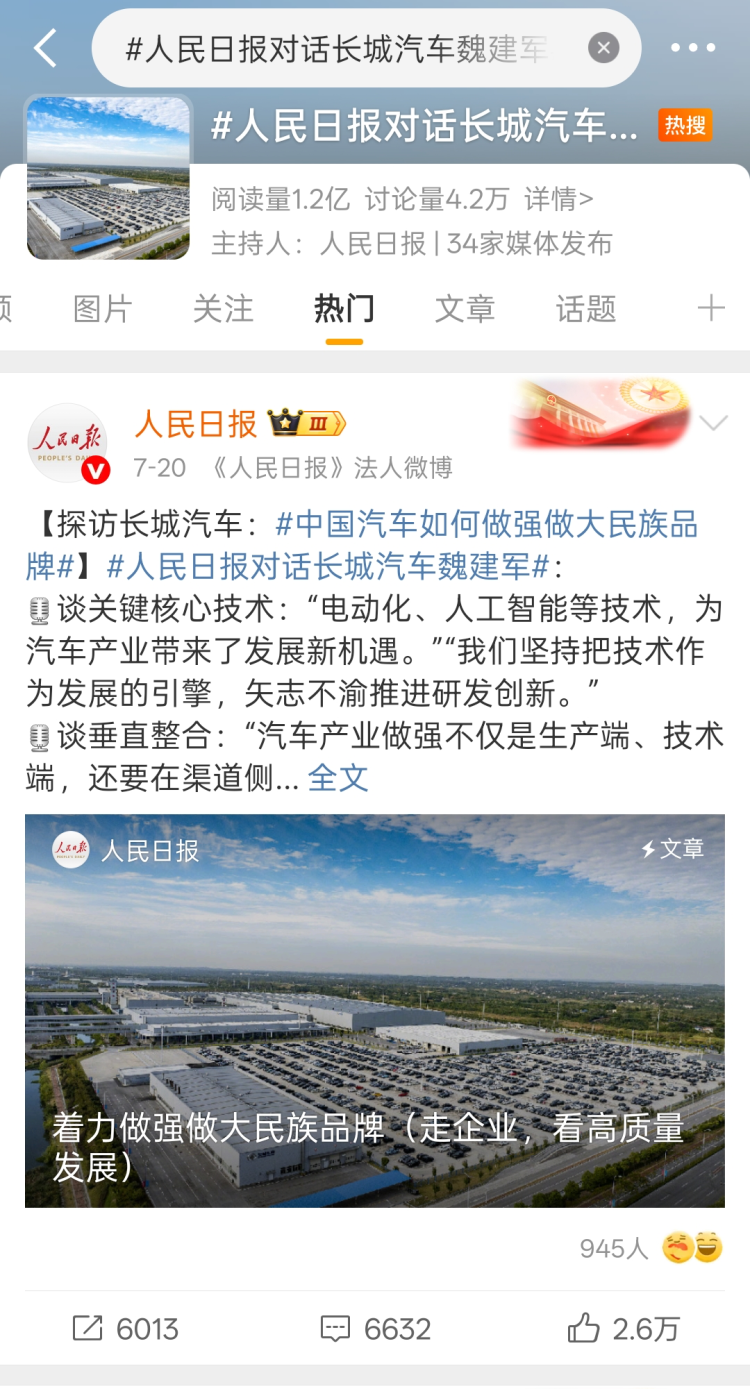Open the three-dot overflow menu

693,48
